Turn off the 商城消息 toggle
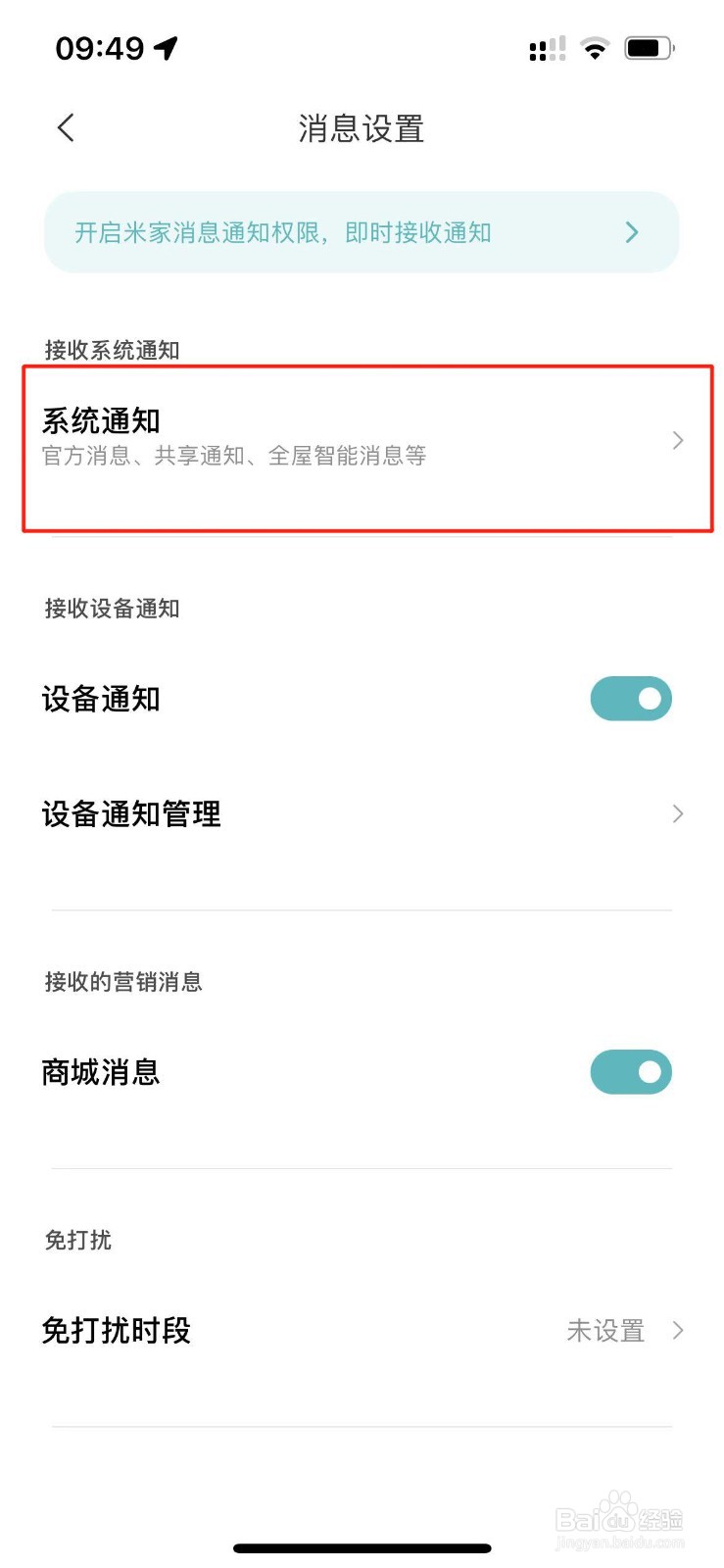The width and height of the screenshot is (724, 1568). pyautogui.click(x=631, y=1072)
